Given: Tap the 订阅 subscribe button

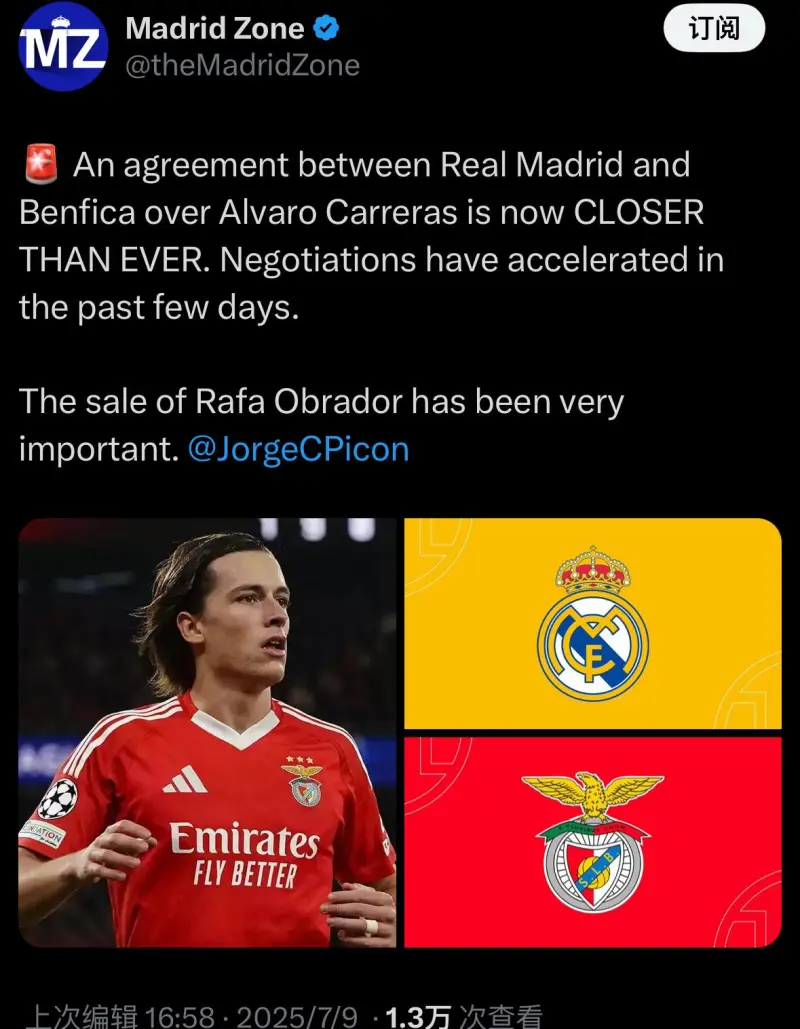Looking at the screenshot, I should 714,29.
